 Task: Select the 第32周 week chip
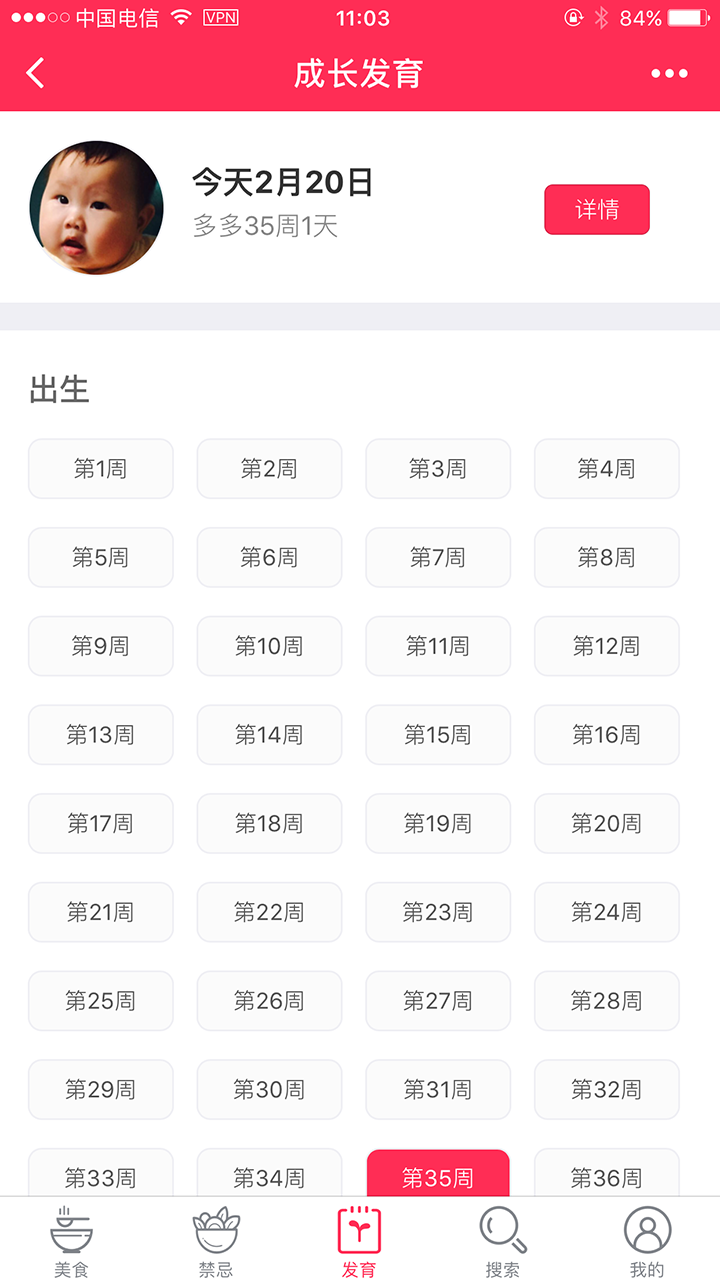point(606,1090)
